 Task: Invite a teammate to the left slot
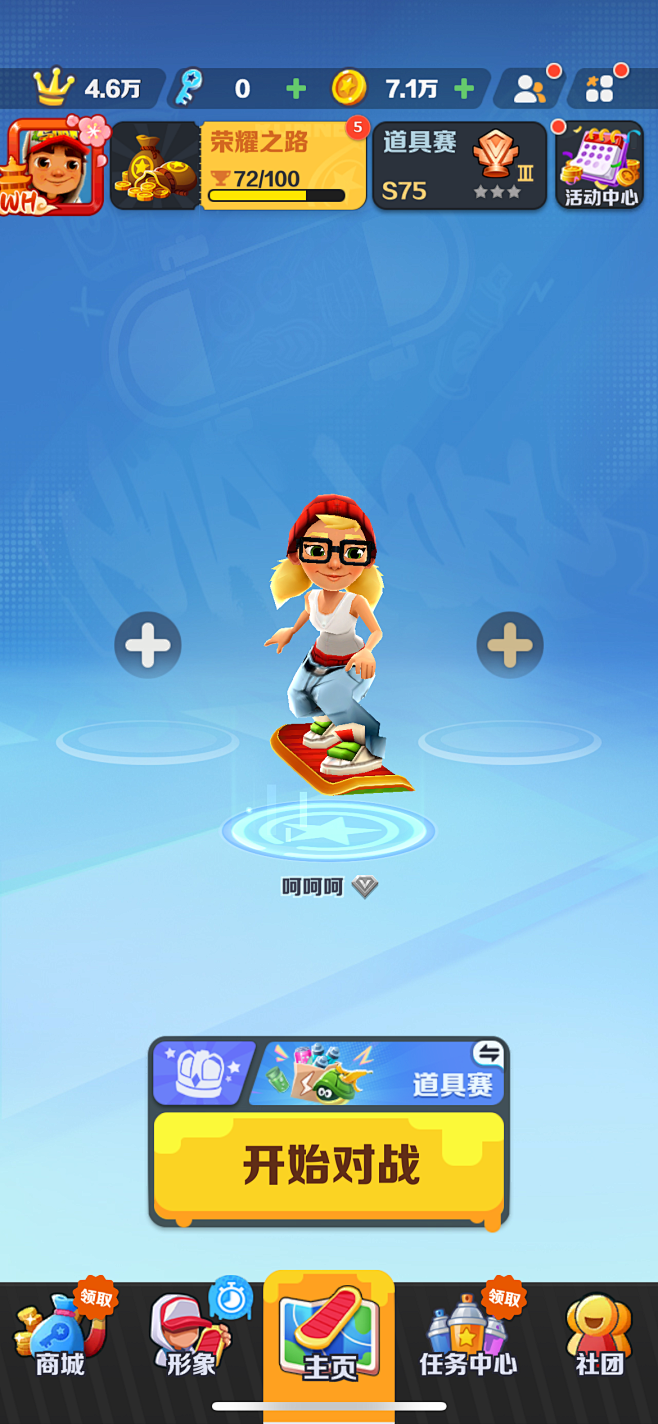pos(148,646)
